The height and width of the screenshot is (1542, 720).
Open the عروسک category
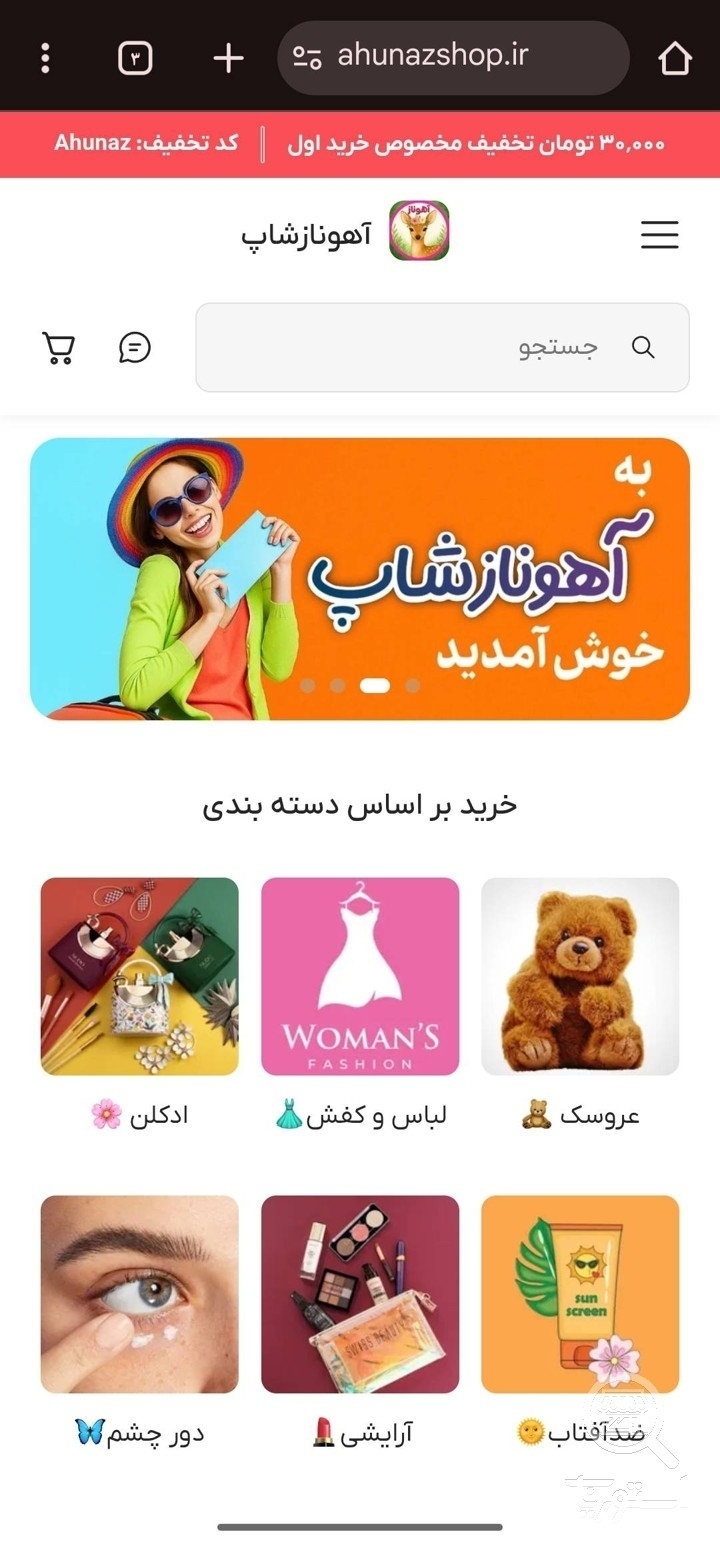(580, 976)
